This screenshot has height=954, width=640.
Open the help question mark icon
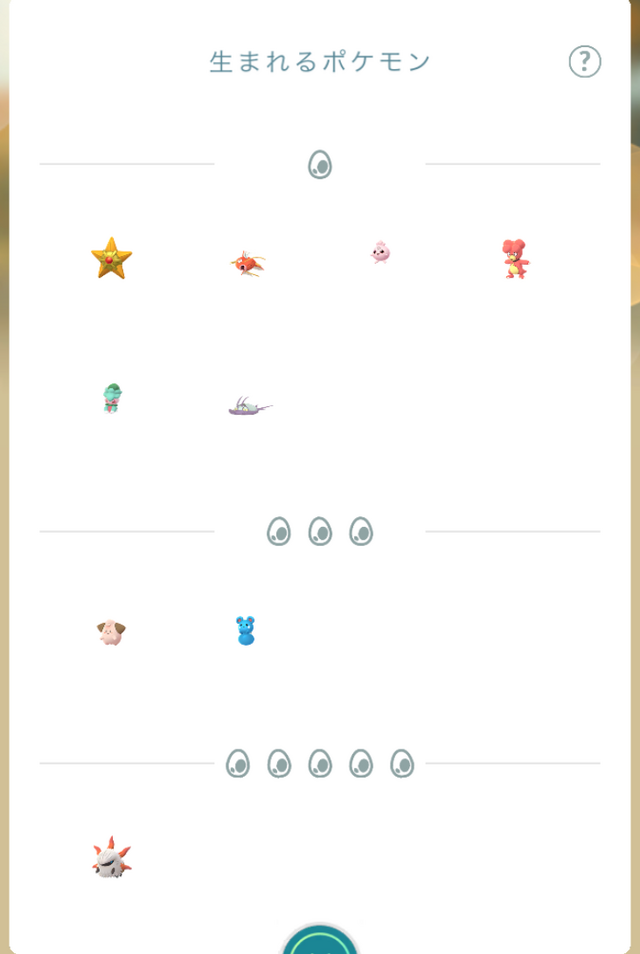coord(585,62)
